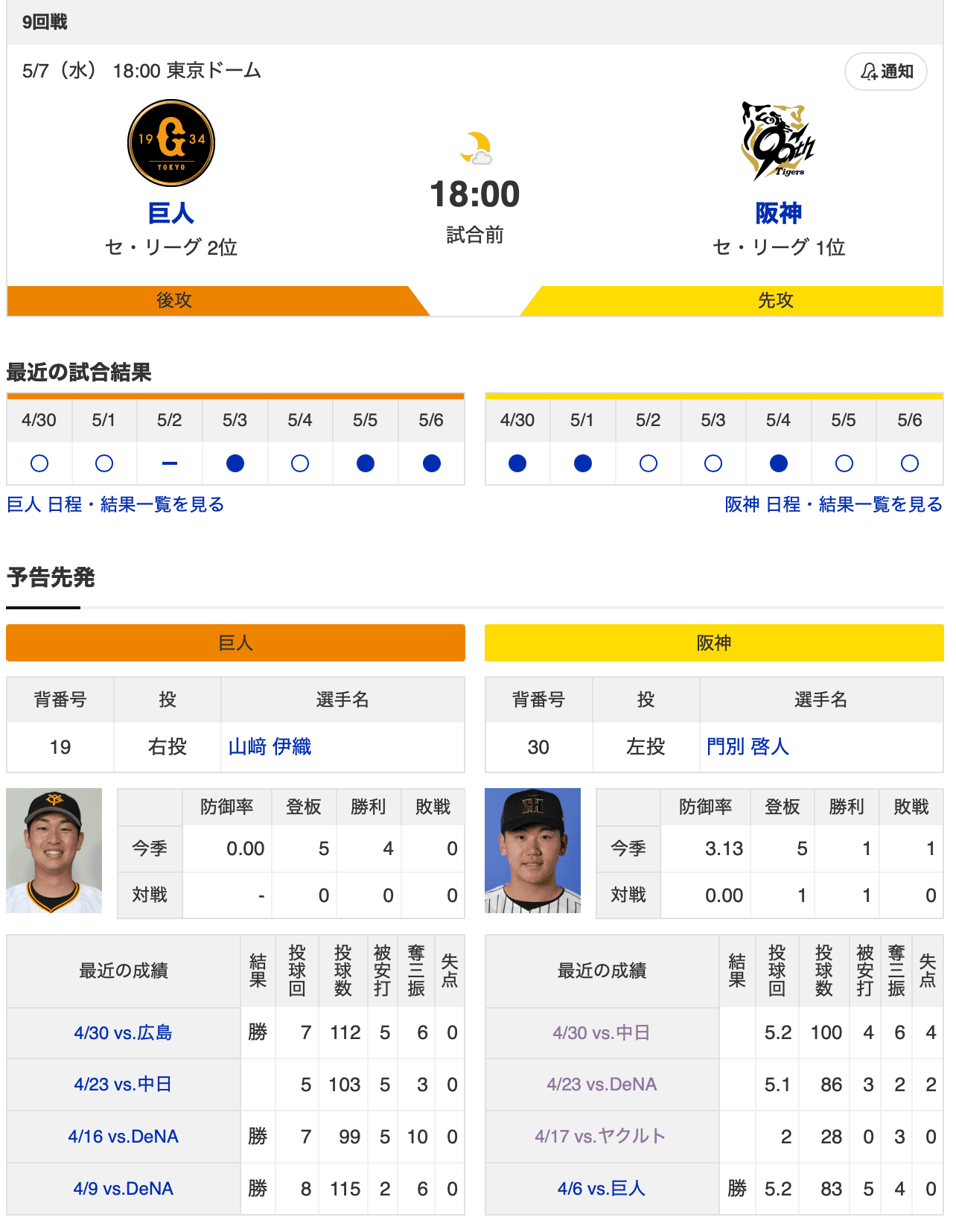Toggle the win circle under 5/3 for Giants
The height and width of the screenshot is (1232, 956).
(x=235, y=463)
